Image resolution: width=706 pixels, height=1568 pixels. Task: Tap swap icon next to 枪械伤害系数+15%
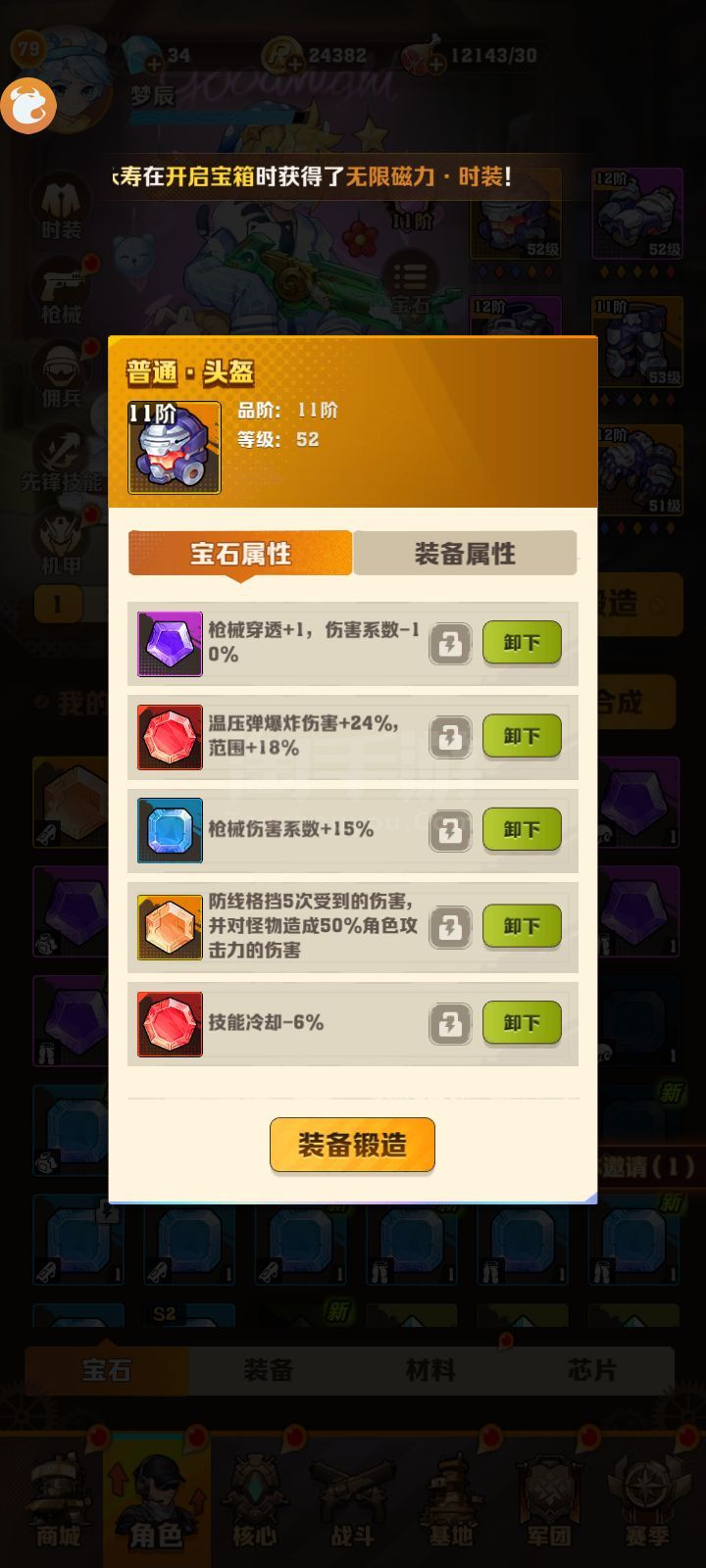pyautogui.click(x=450, y=831)
